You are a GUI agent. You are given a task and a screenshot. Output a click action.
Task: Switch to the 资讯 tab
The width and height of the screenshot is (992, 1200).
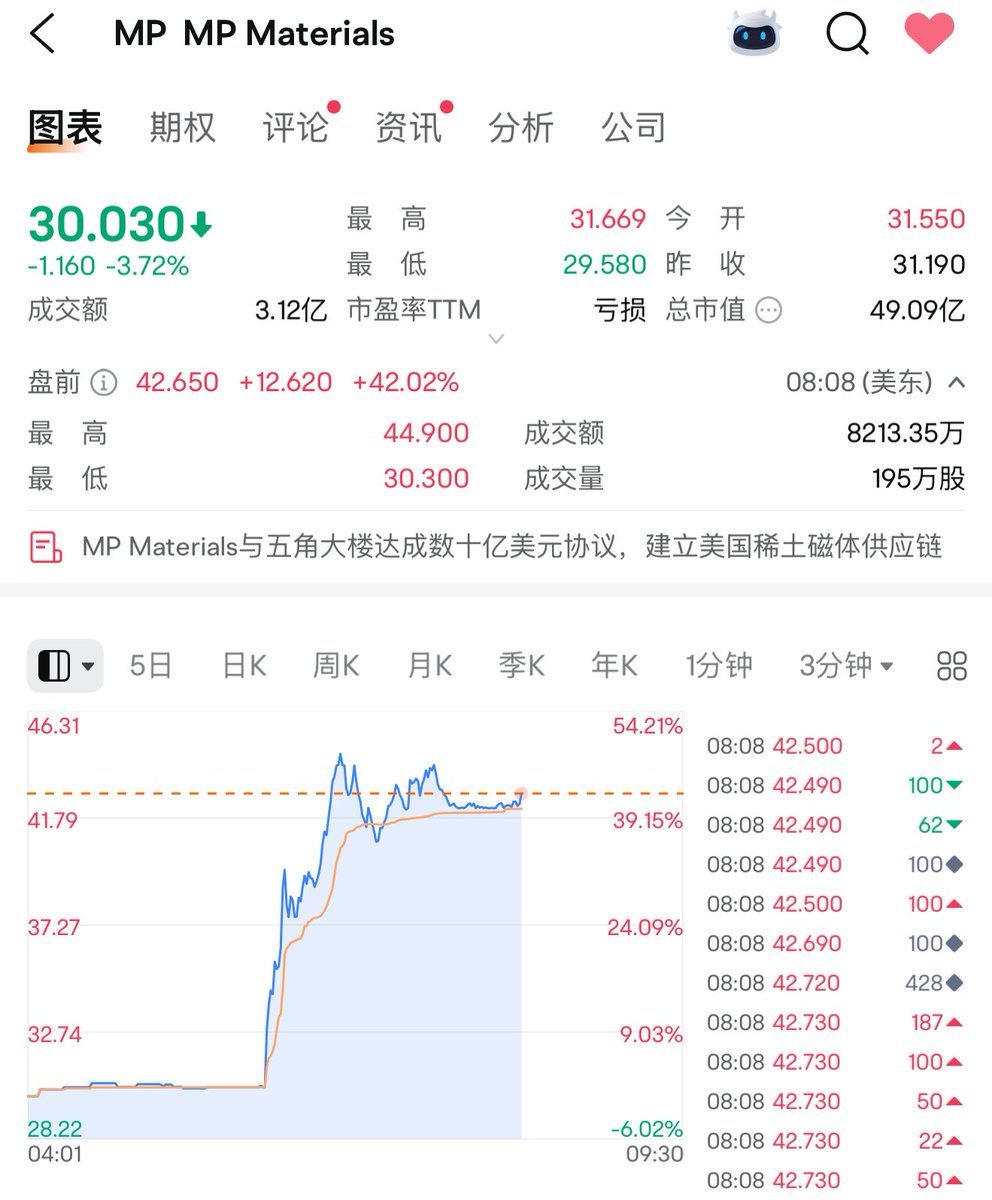408,128
